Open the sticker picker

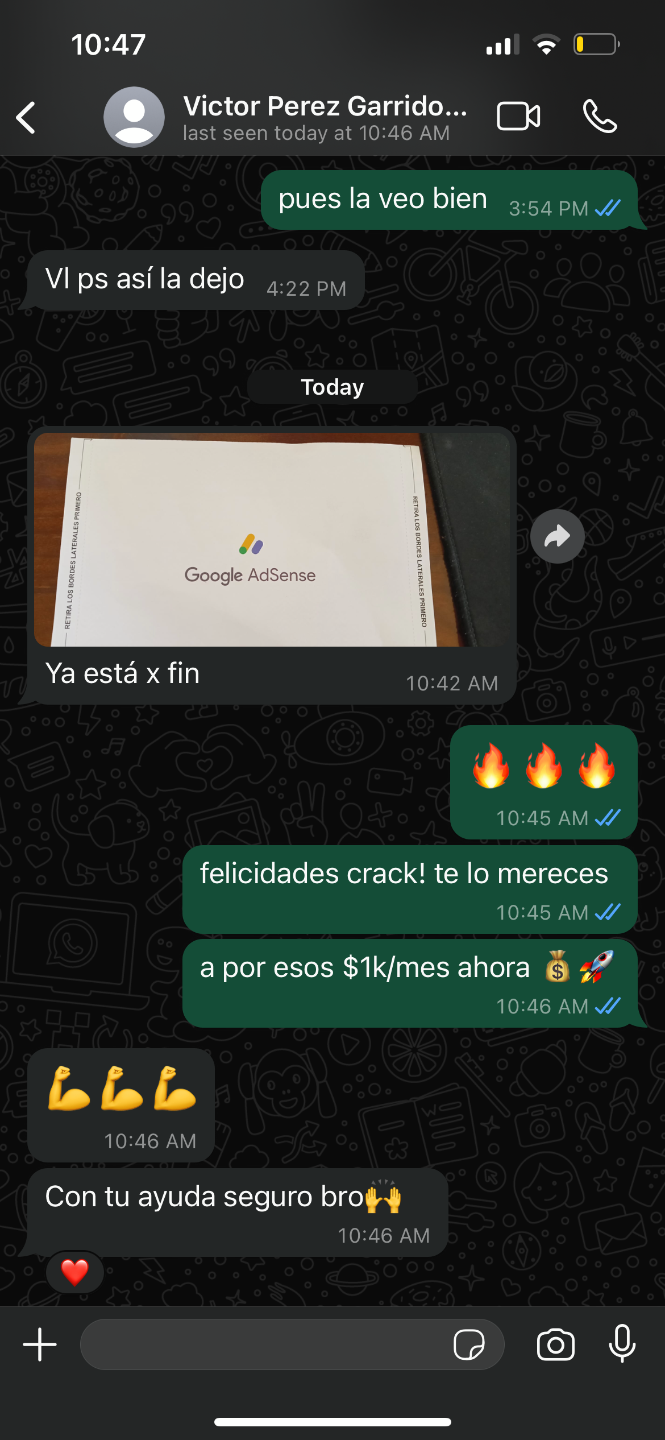(469, 1345)
